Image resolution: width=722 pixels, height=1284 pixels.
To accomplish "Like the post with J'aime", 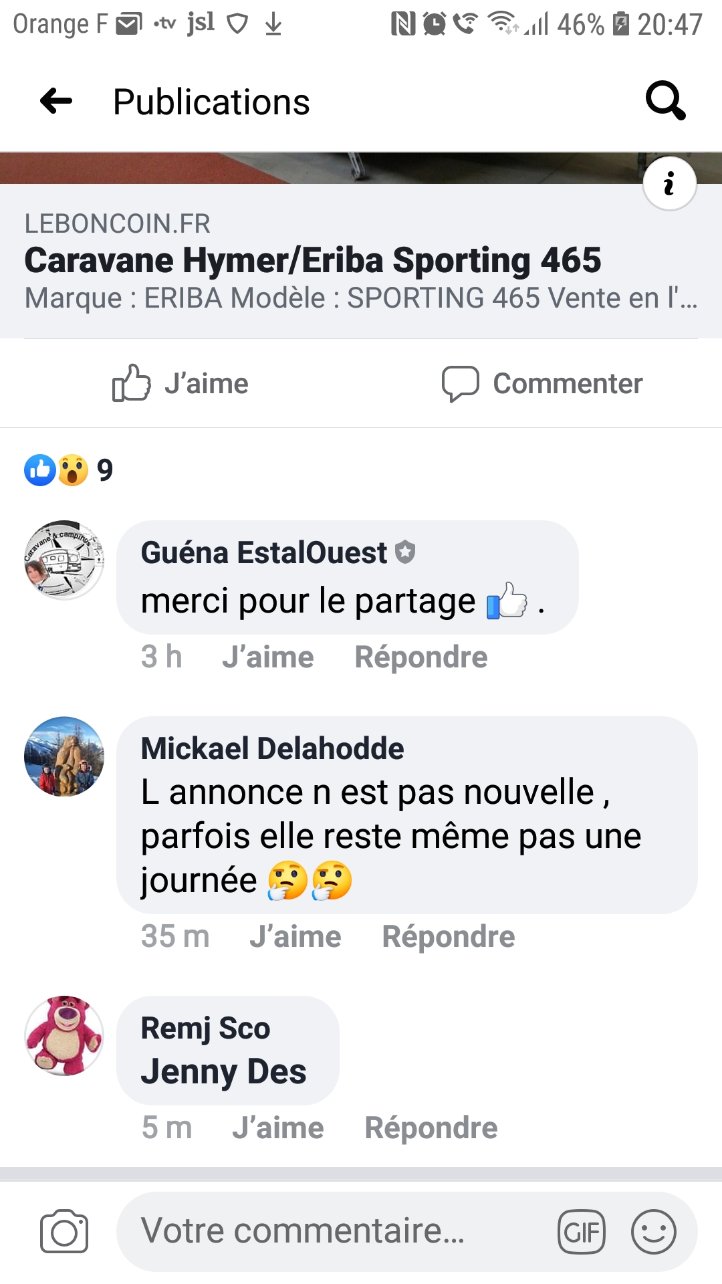I will [x=180, y=384].
